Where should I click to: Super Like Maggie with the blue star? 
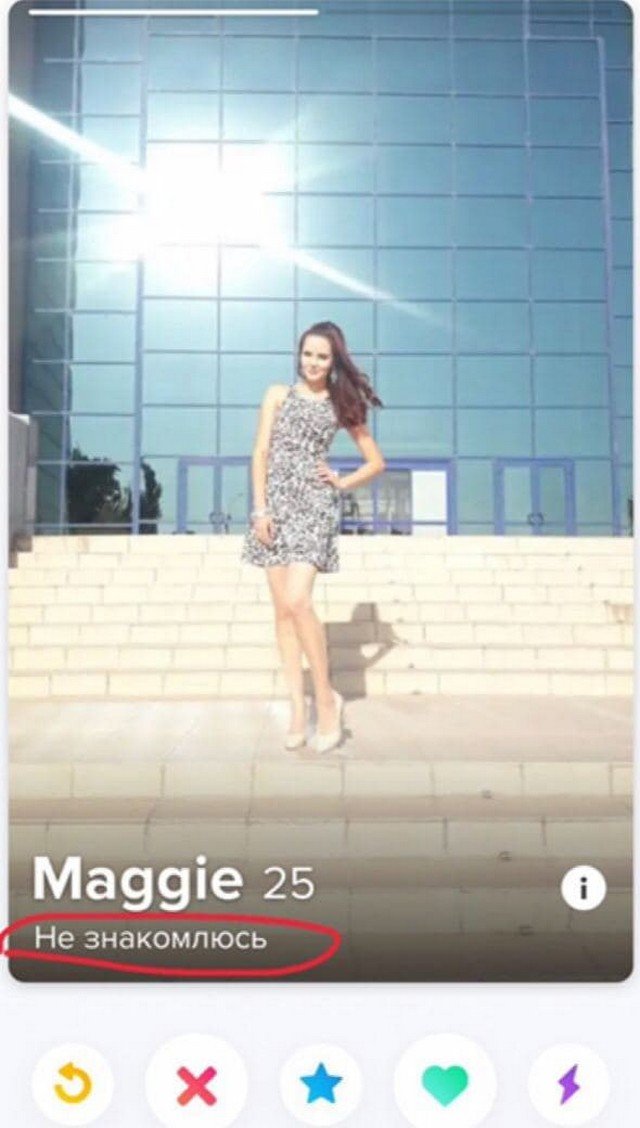[x=321, y=1085]
